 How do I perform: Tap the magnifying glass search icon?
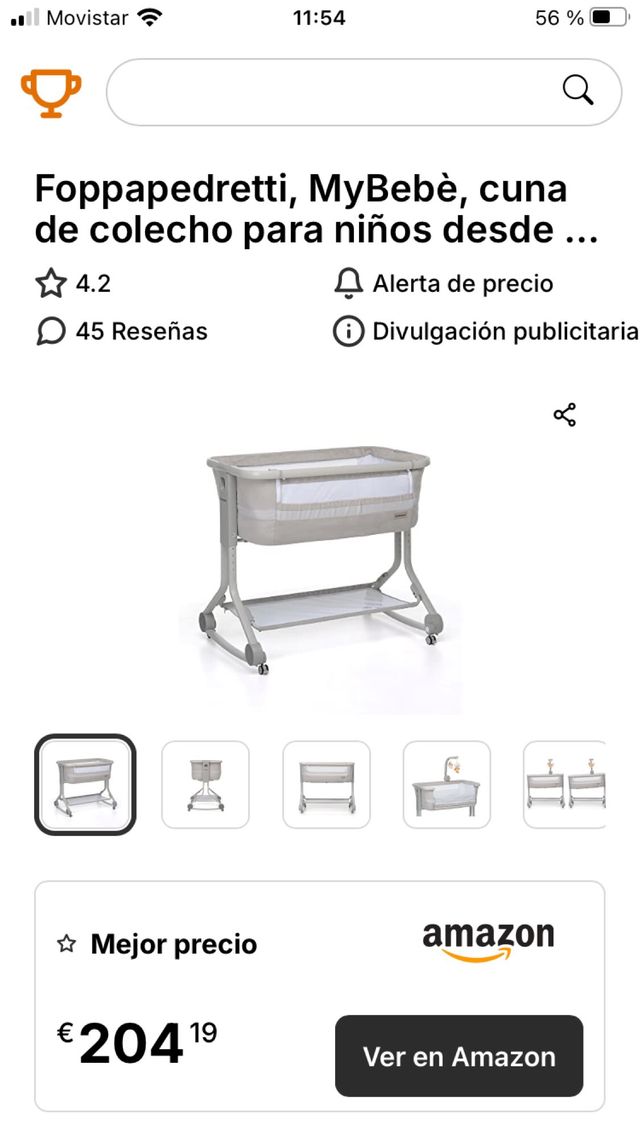point(578,91)
